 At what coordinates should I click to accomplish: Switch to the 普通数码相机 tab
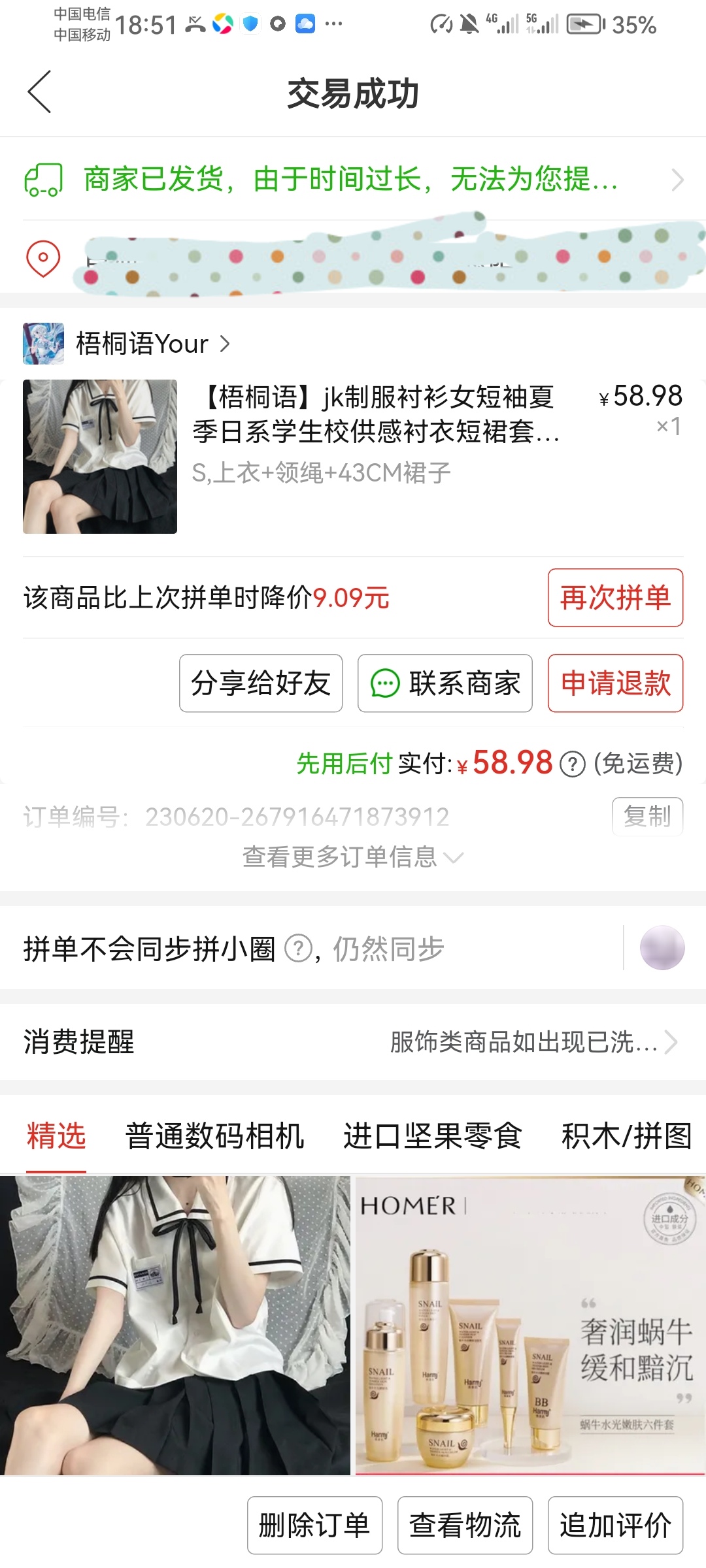point(214,1136)
